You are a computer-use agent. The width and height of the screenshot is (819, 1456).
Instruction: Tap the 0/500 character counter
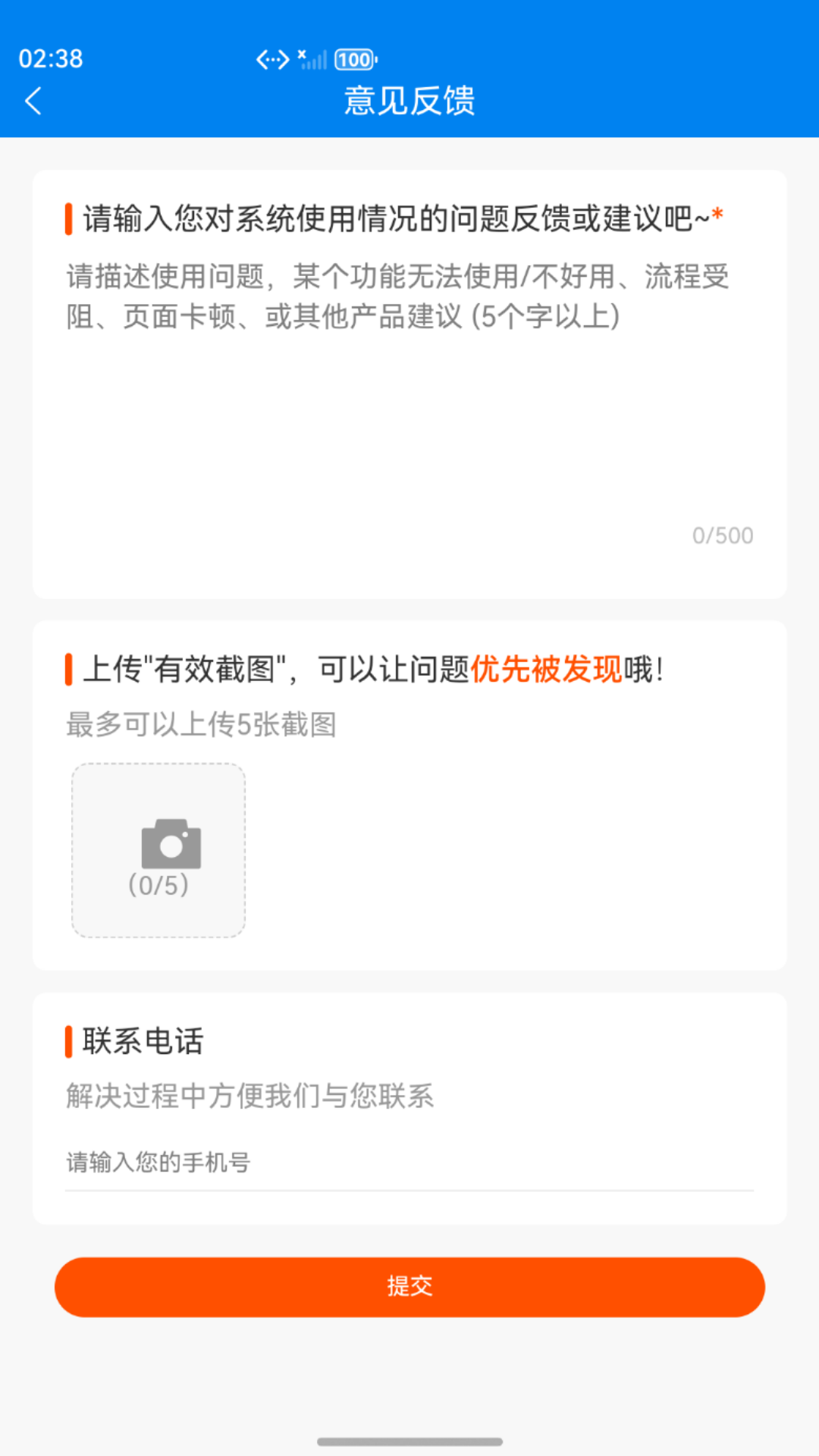(x=721, y=534)
